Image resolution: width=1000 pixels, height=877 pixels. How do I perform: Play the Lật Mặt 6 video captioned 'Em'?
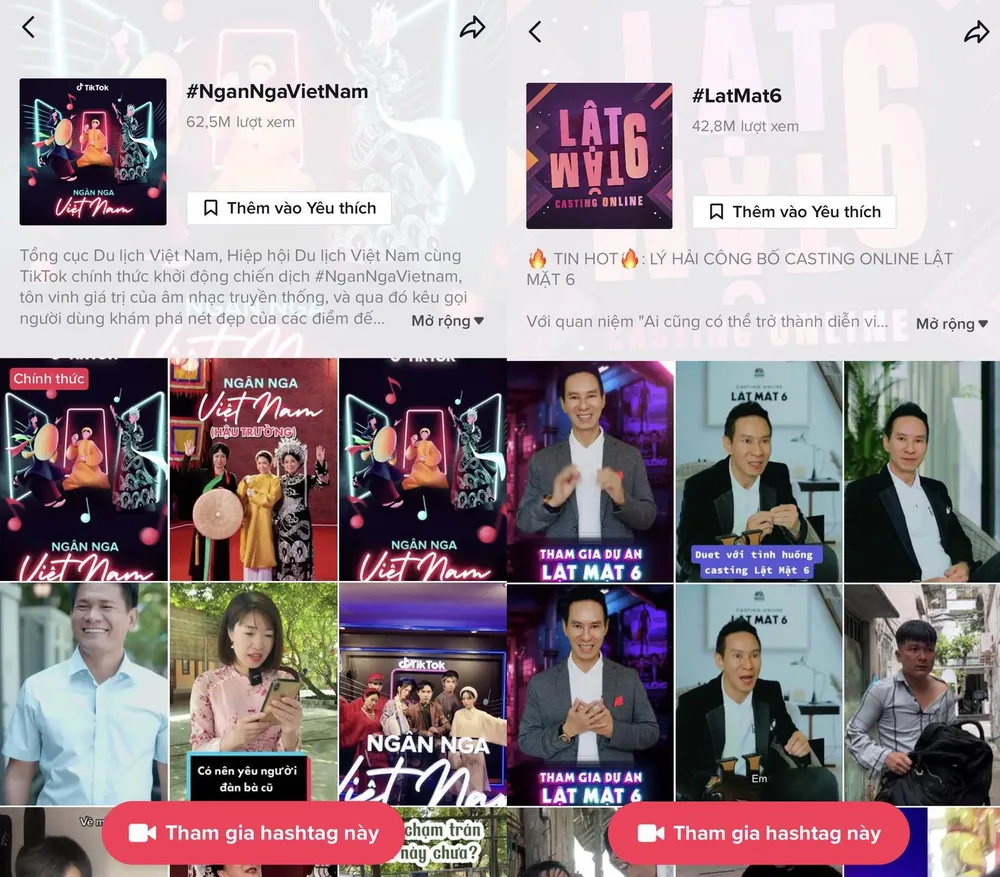pos(759,694)
